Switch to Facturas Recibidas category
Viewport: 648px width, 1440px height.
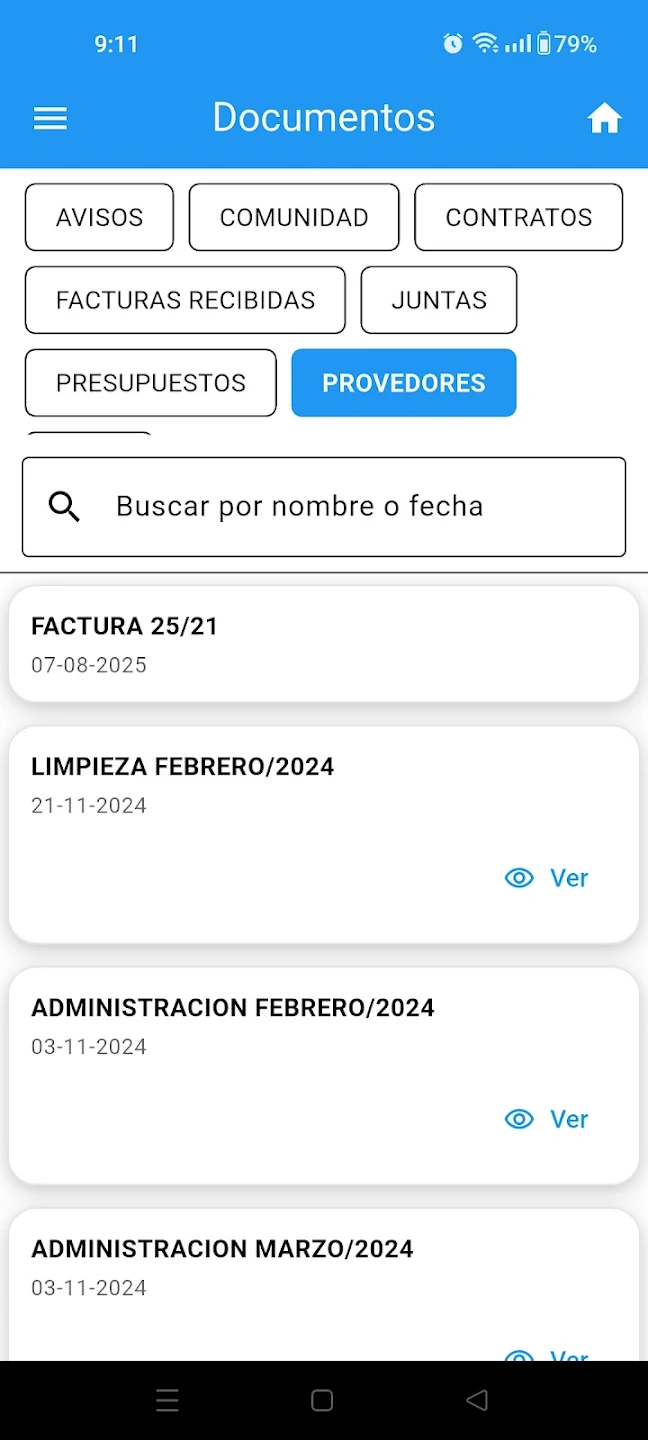click(185, 300)
